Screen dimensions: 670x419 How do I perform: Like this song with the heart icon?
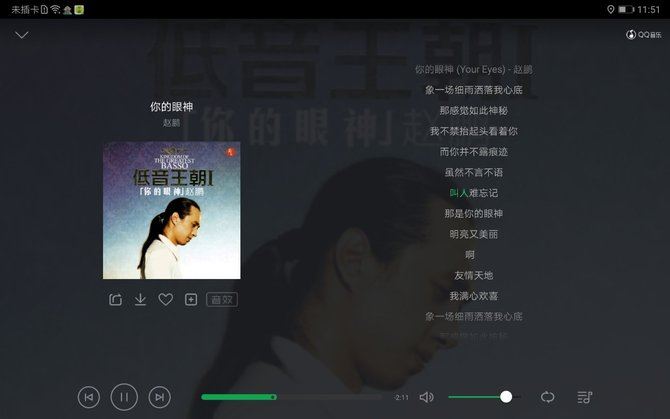pyautogui.click(x=166, y=299)
